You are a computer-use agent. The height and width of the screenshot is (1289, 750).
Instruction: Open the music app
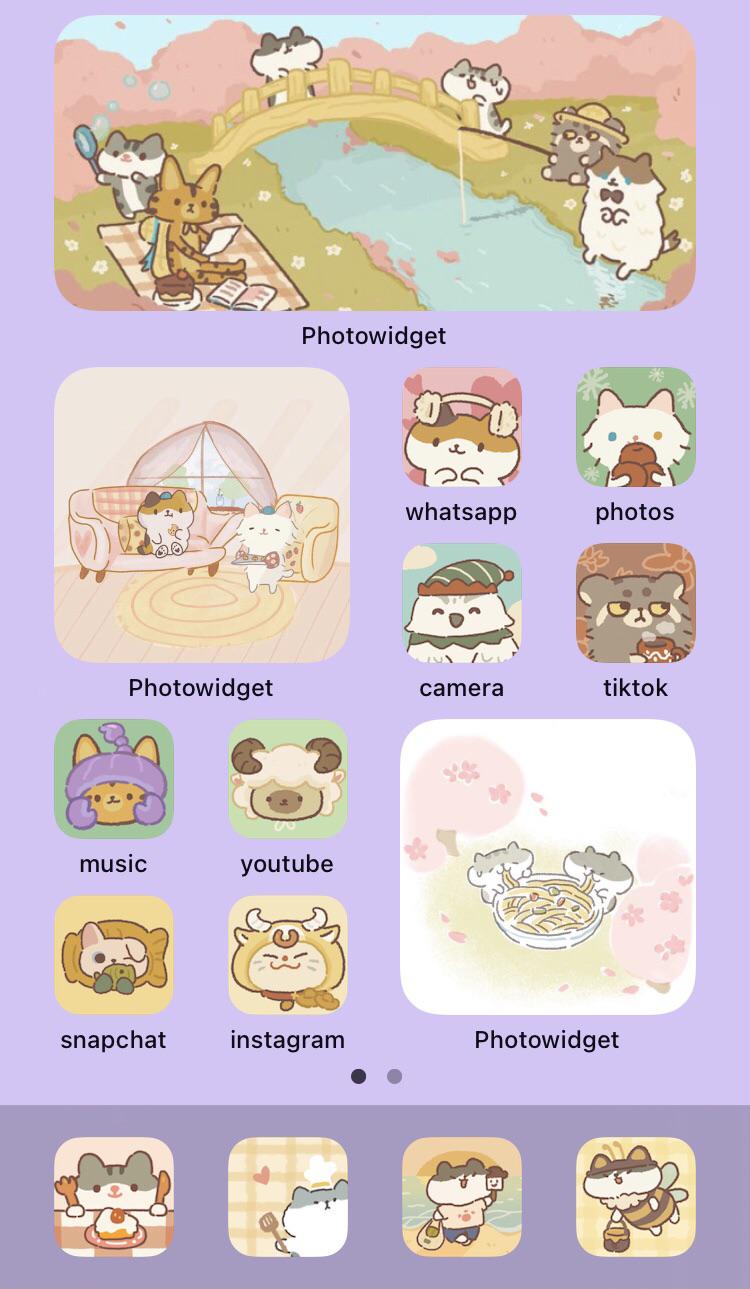tap(114, 779)
